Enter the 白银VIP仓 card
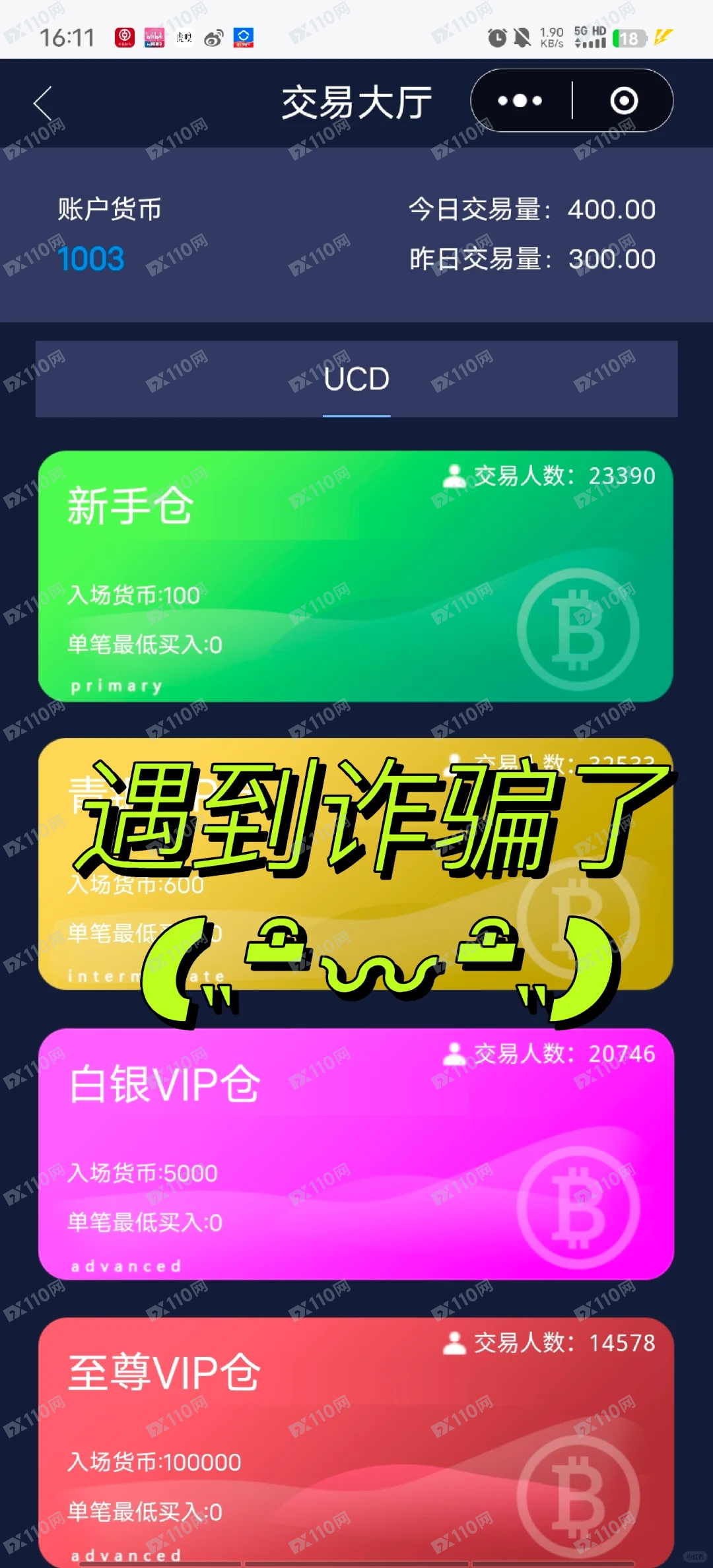 [x=356, y=1154]
